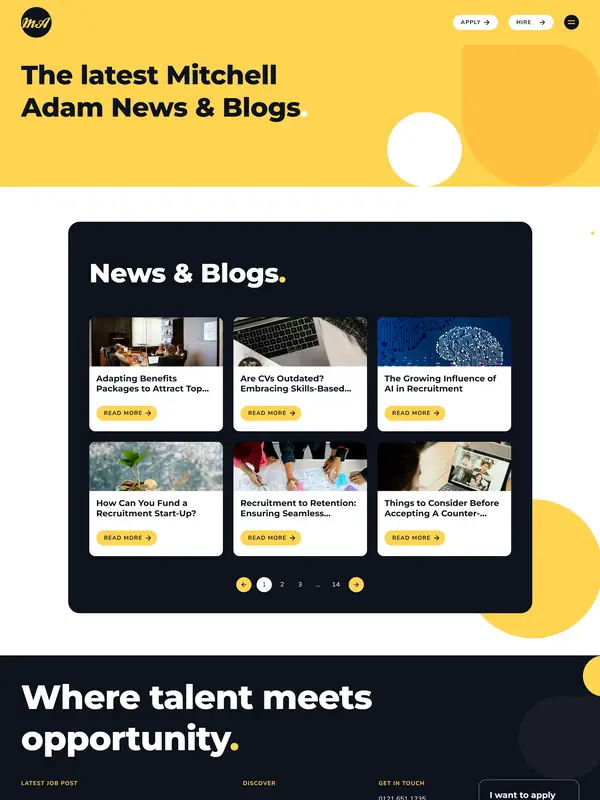The width and height of the screenshot is (600, 800).
Task: Go to previous page of blogs
Action: tap(244, 584)
